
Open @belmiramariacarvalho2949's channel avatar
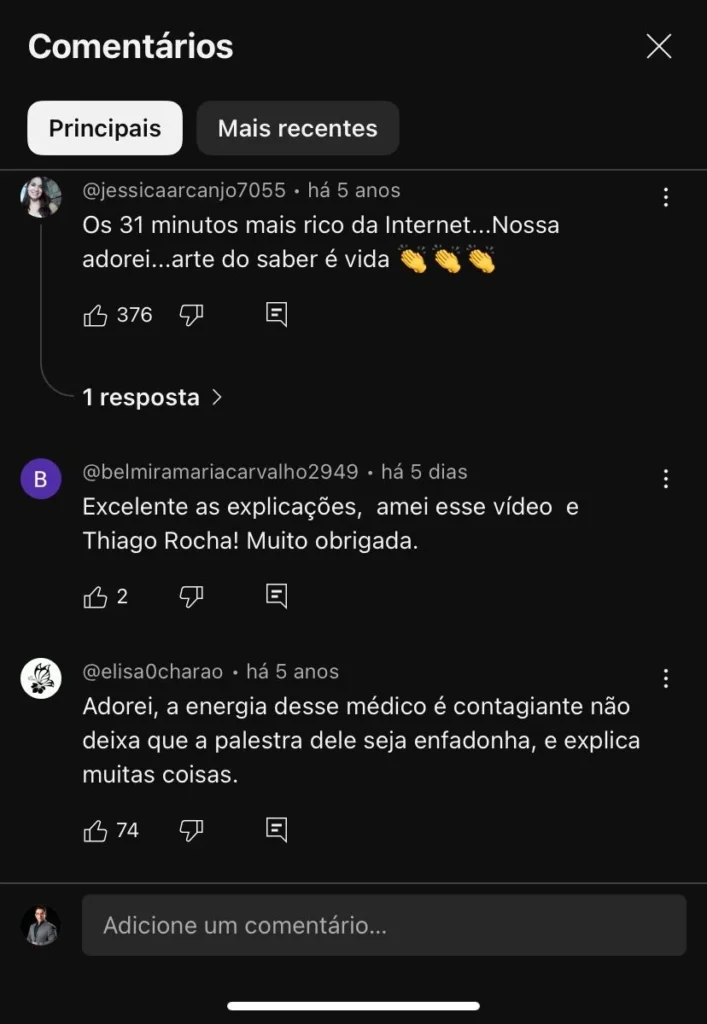coord(41,479)
